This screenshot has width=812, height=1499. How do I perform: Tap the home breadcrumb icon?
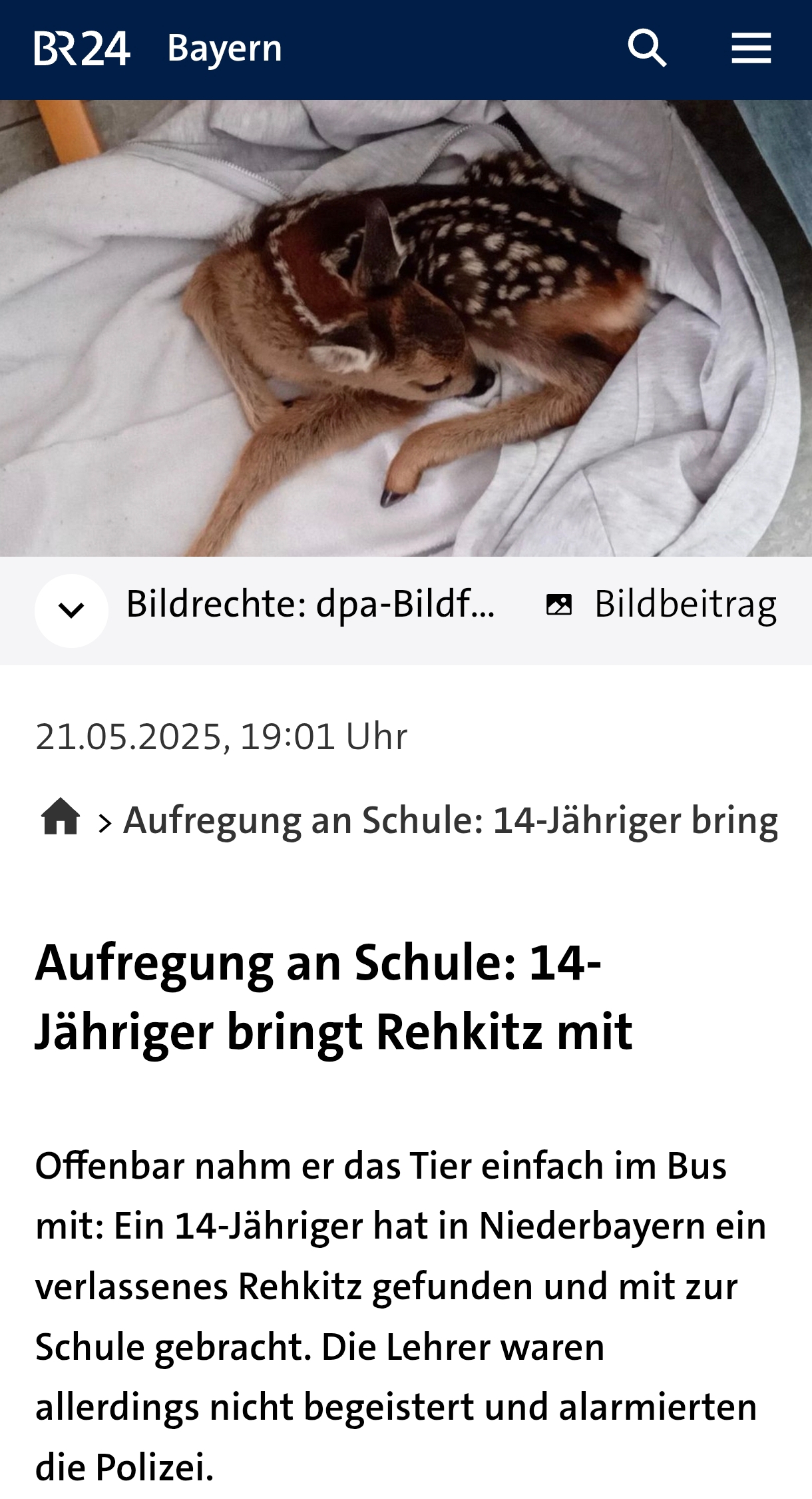coord(61,816)
